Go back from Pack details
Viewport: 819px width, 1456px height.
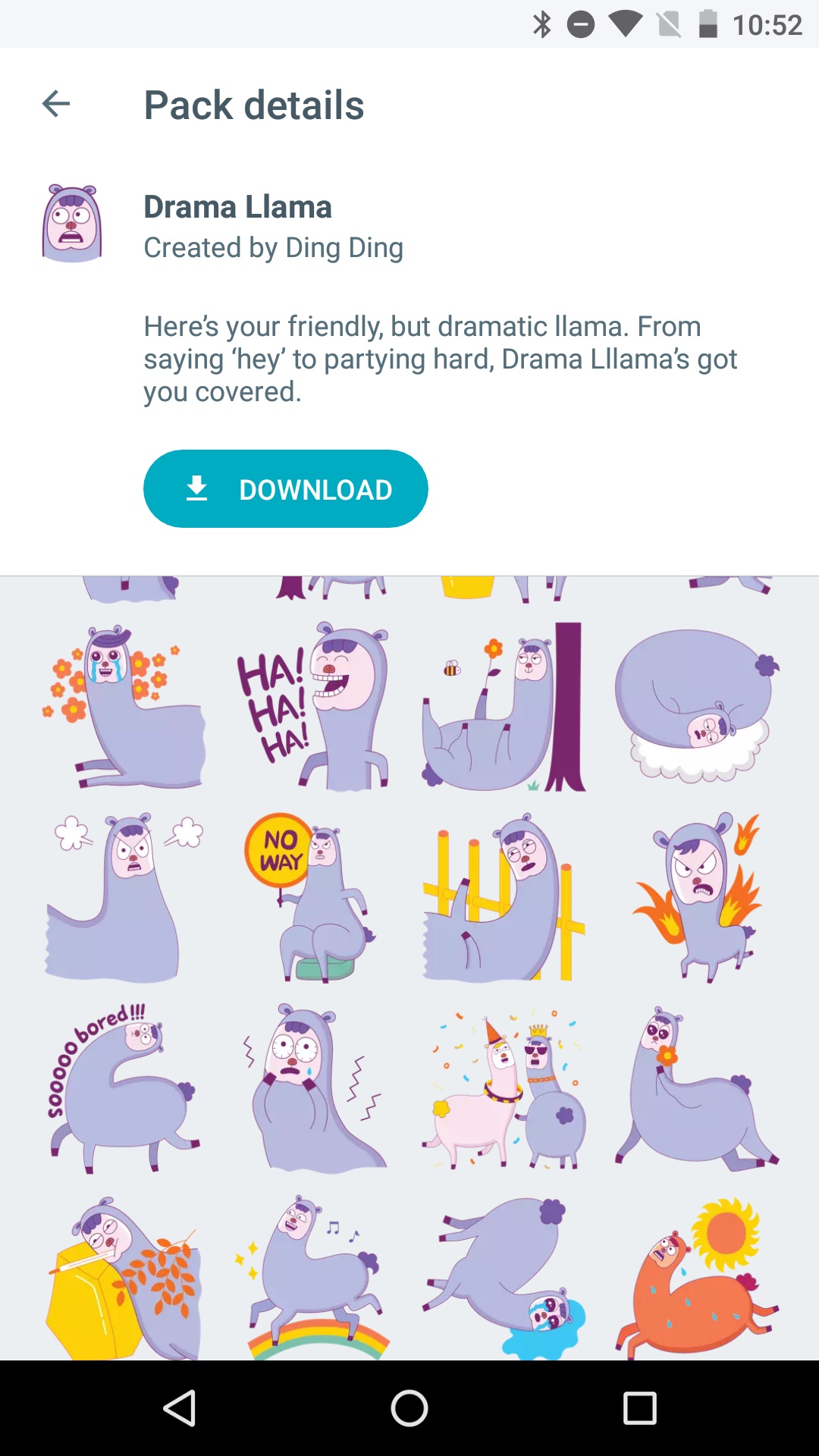coord(56,104)
